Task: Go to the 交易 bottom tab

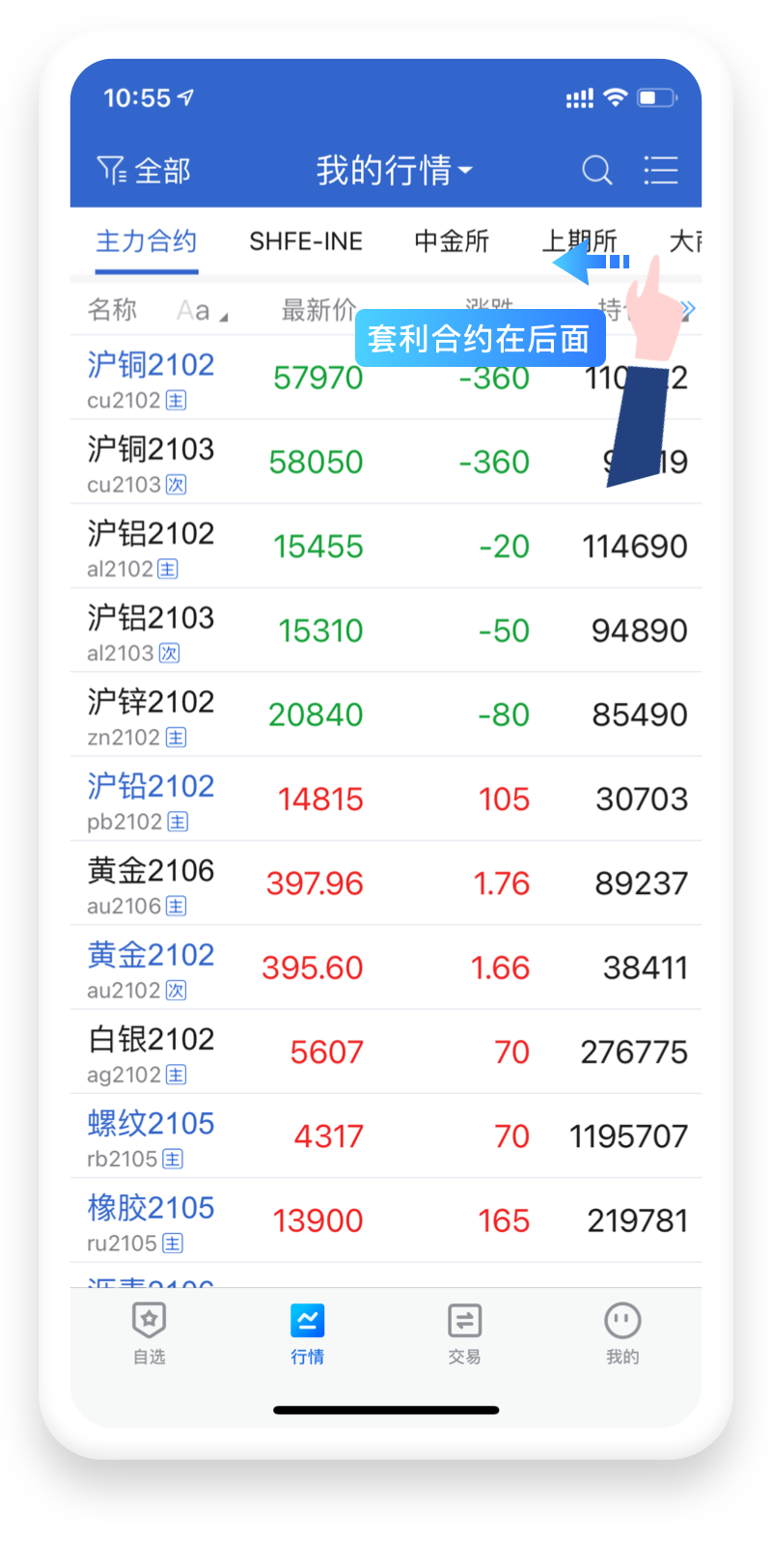Action: coord(464,1333)
